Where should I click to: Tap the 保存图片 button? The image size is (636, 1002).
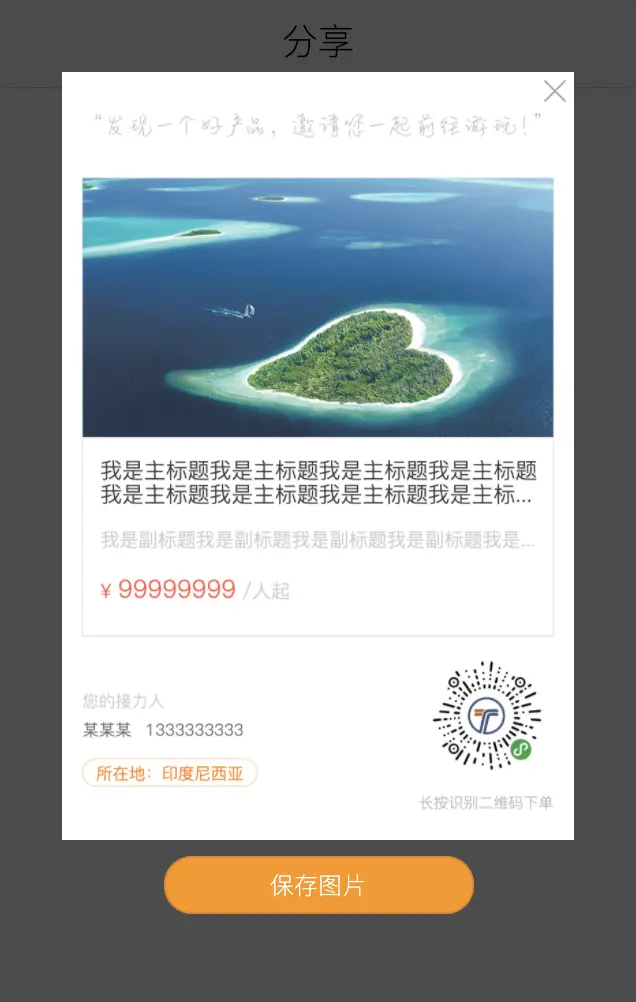point(318,885)
